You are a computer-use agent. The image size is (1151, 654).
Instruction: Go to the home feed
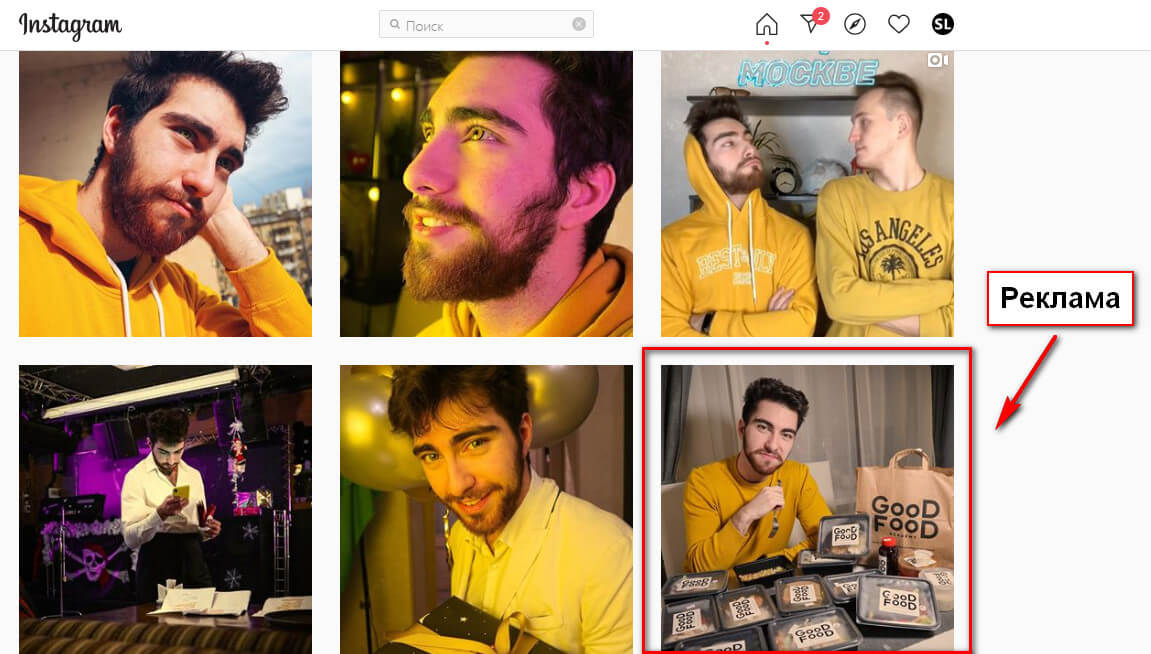coord(766,24)
